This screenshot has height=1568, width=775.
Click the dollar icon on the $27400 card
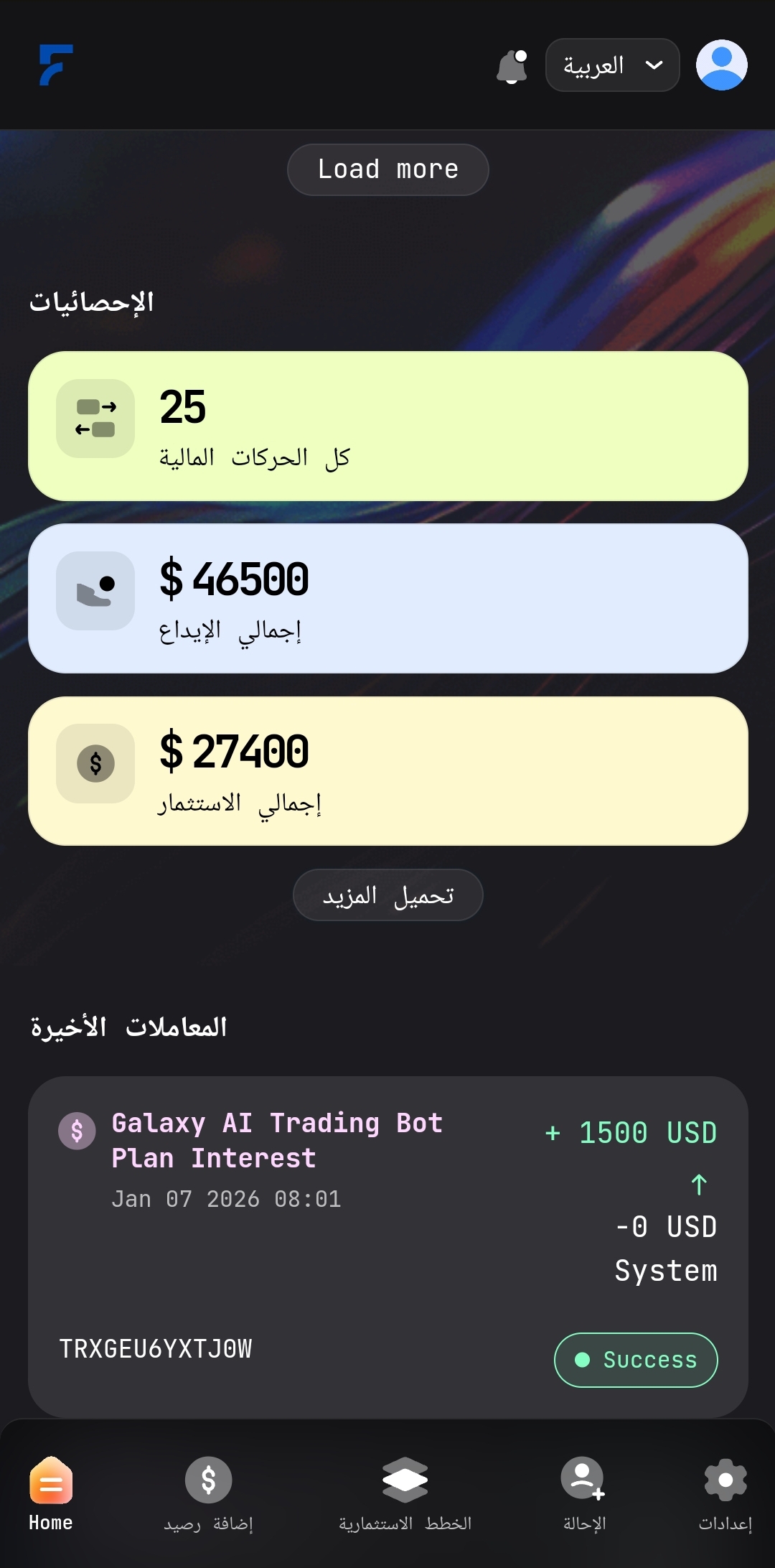95,764
